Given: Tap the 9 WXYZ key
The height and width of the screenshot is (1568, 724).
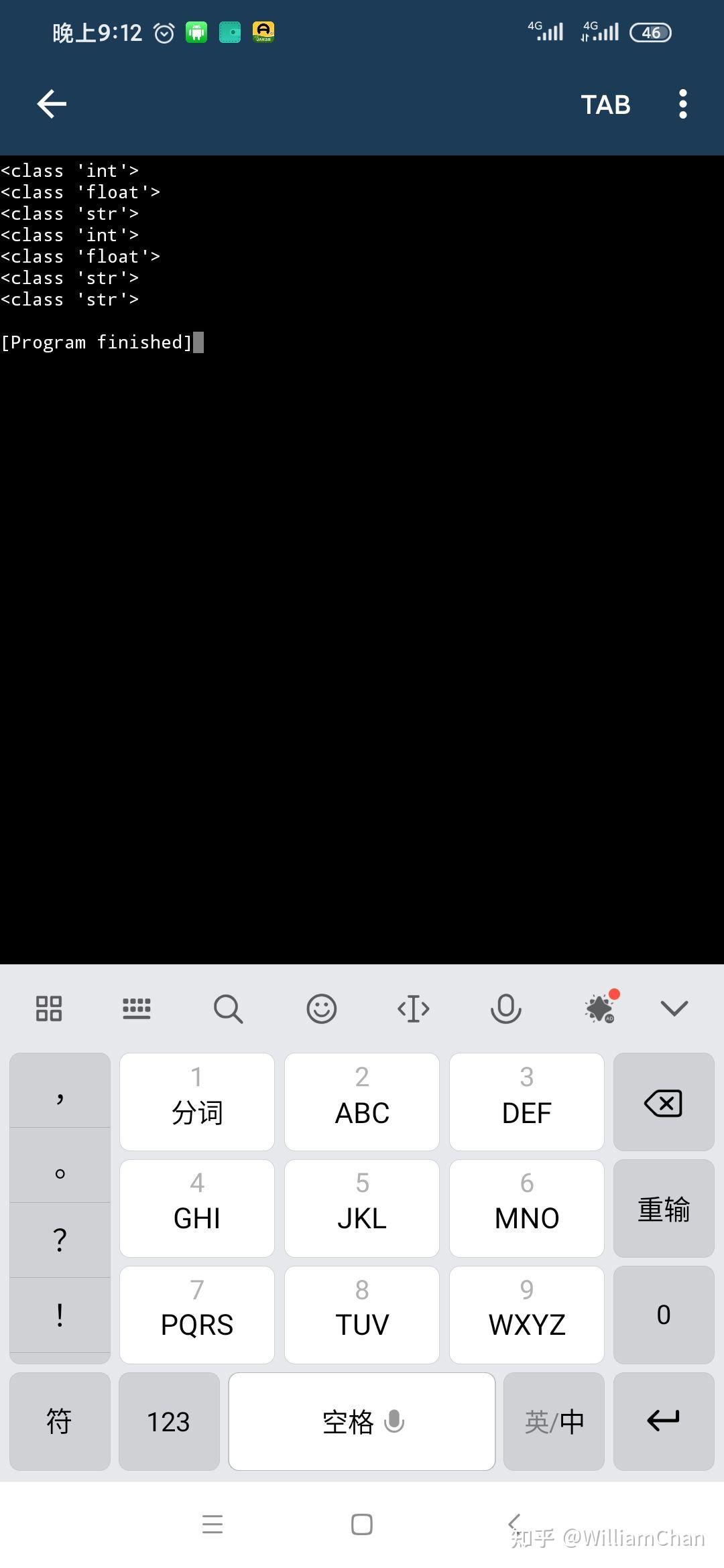Looking at the screenshot, I should (527, 1315).
